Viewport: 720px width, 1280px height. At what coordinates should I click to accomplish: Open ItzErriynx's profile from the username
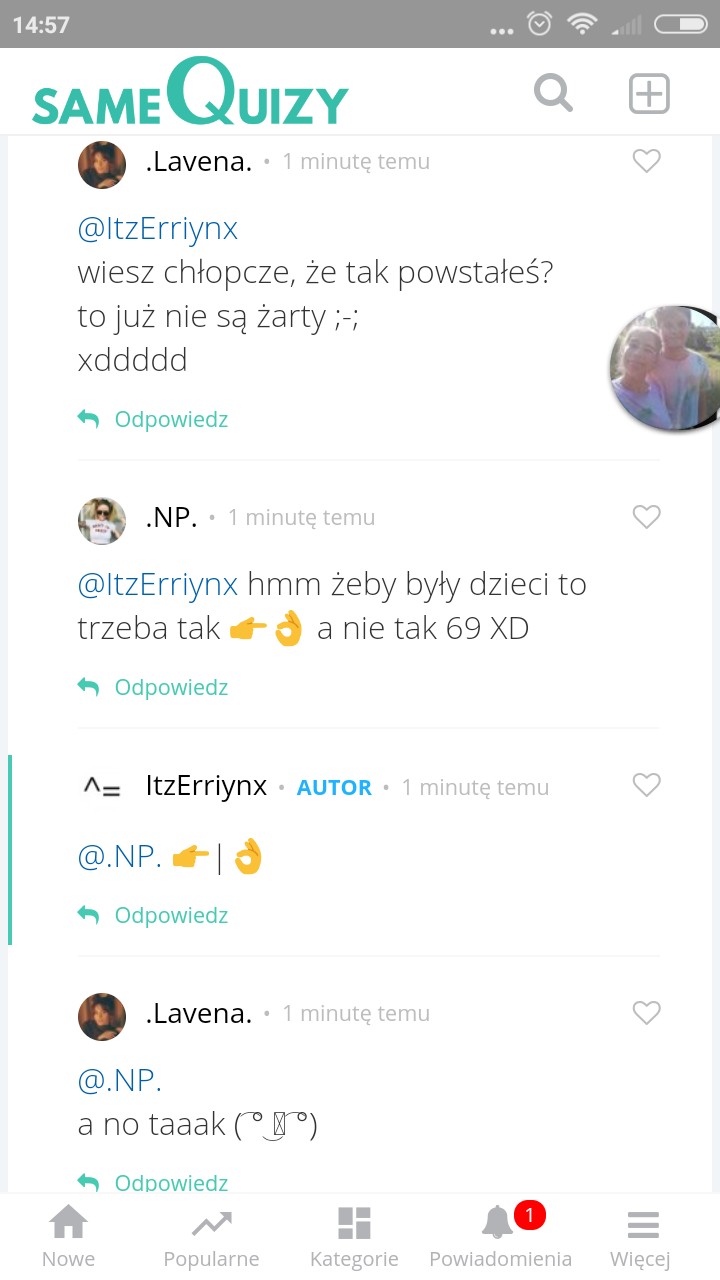click(206, 786)
